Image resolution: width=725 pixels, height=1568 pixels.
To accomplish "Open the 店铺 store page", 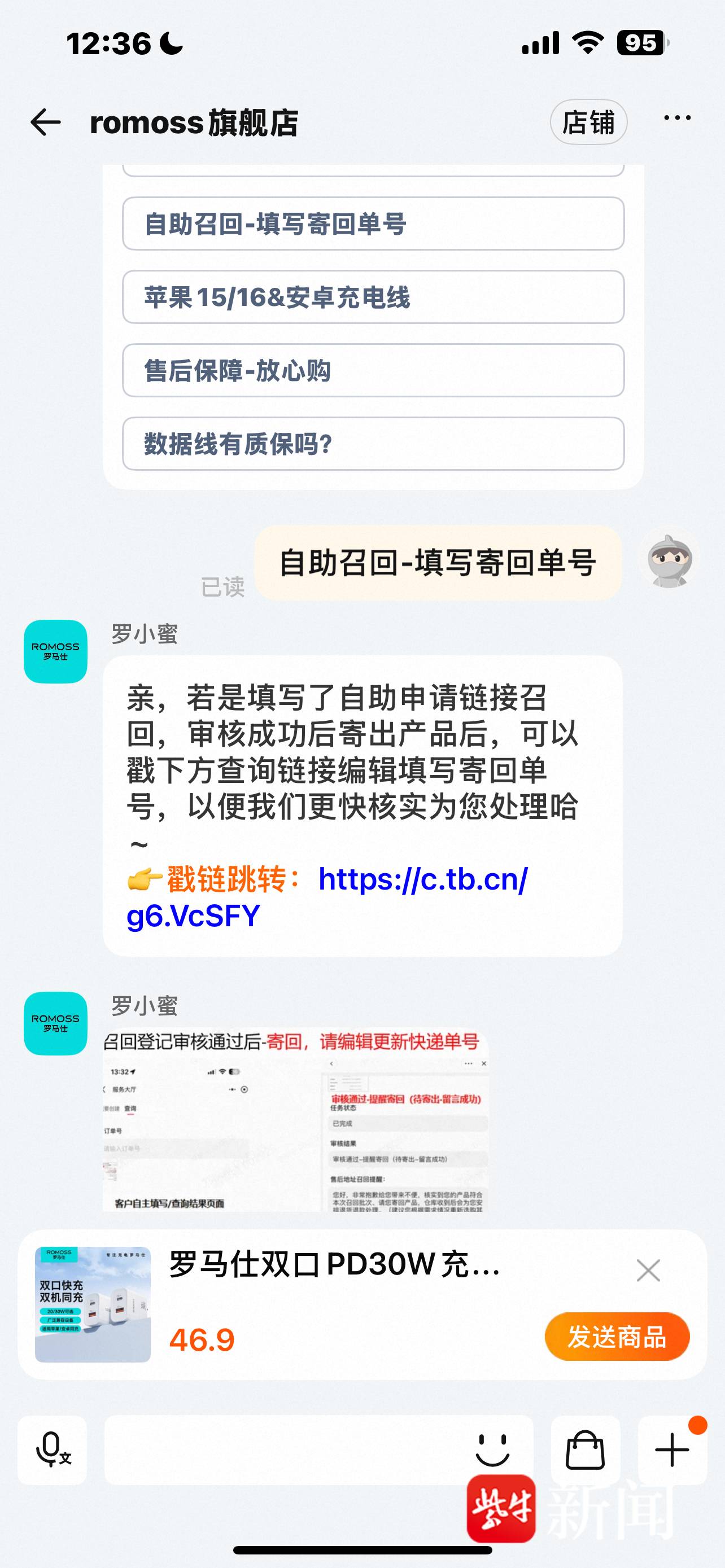I will [588, 122].
